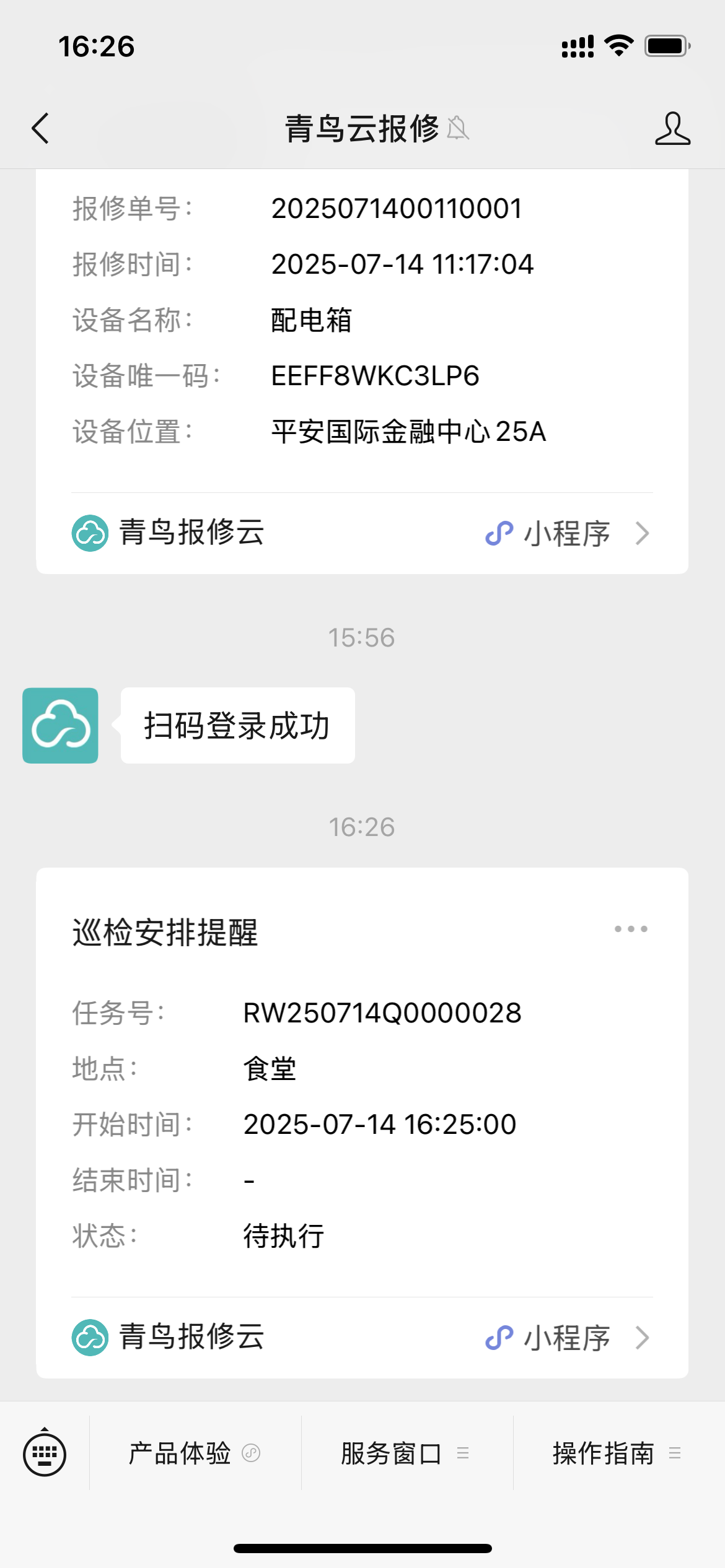Open the more options dots on 巡检安排提醒
Screen dimensions: 725x1568
coord(631,928)
